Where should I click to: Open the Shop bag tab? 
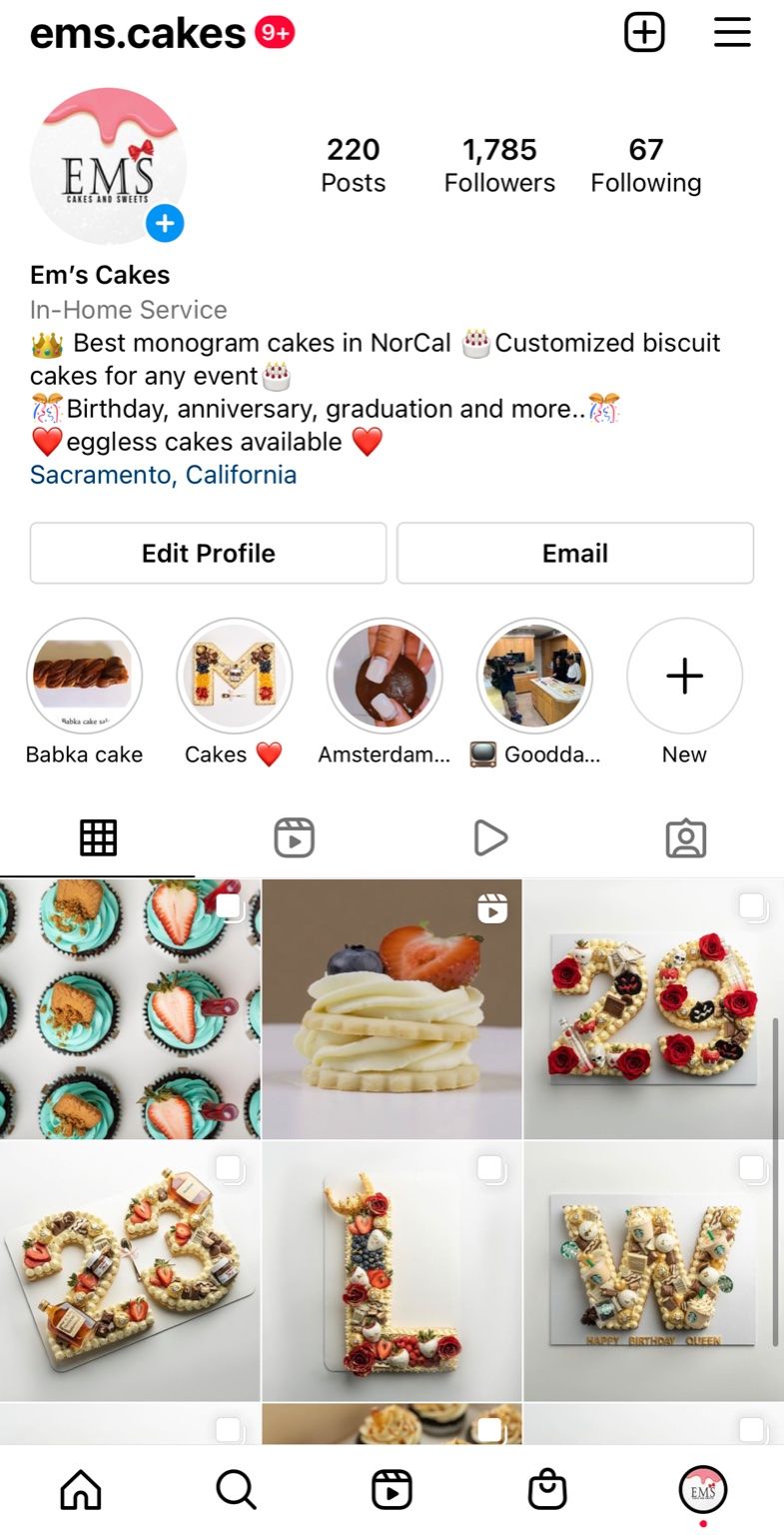(x=547, y=1490)
